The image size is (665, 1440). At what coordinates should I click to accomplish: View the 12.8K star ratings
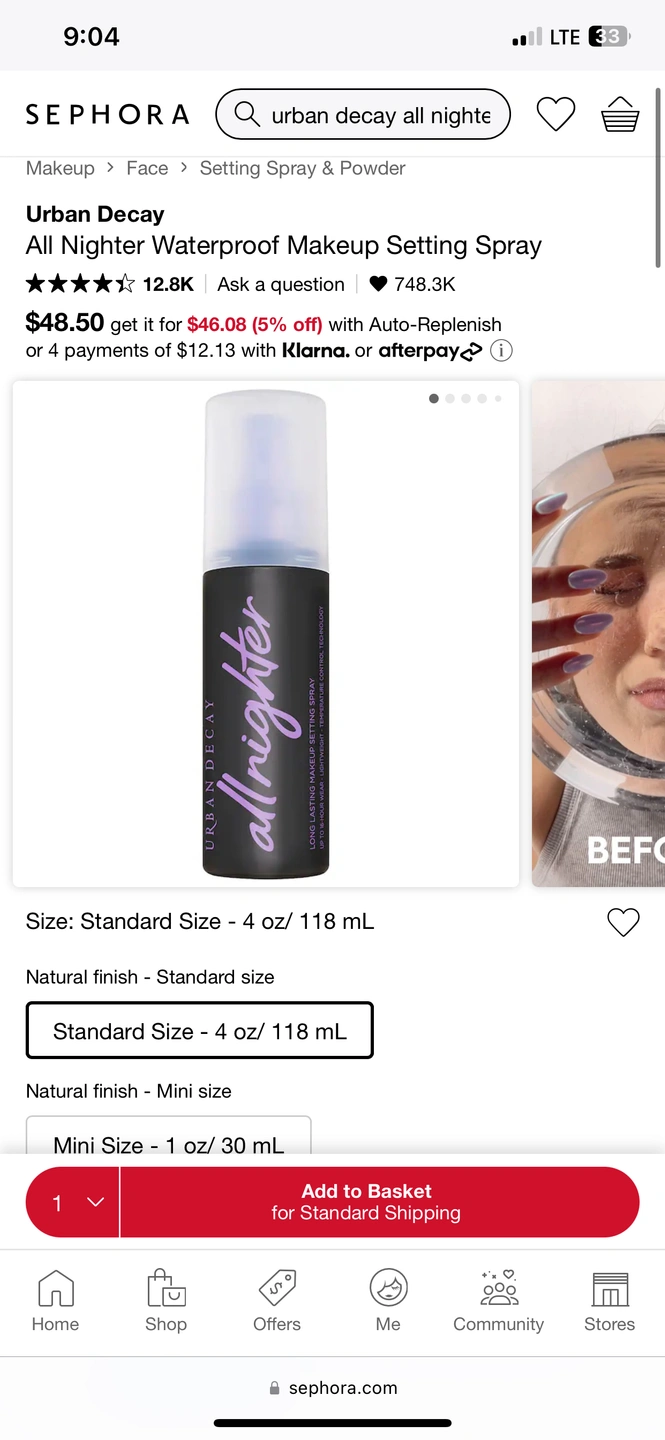[x=110, y=284]
